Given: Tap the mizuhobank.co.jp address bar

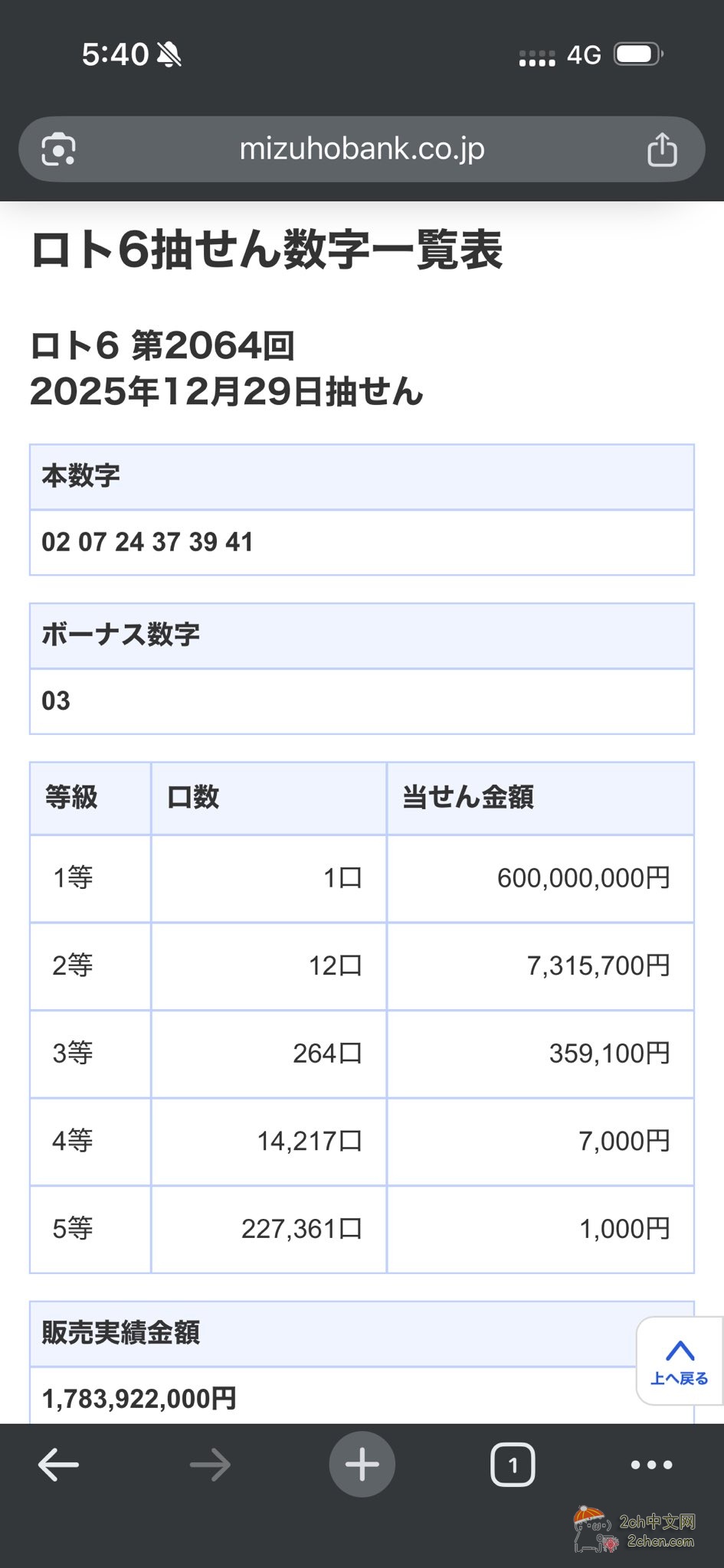Looking at the screenshot, I should (362, 149).
